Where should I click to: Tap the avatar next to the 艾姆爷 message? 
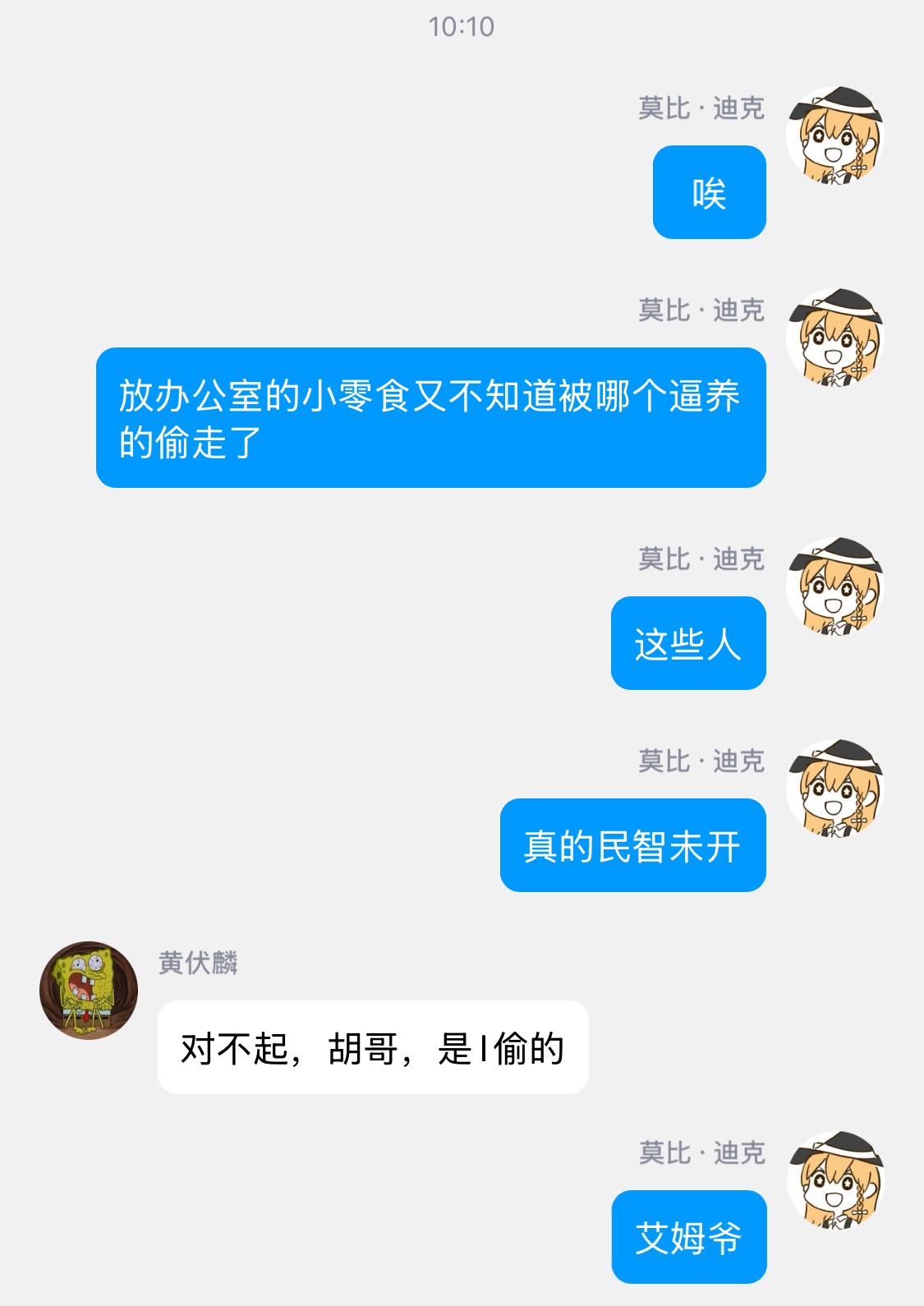point(835,1180)
